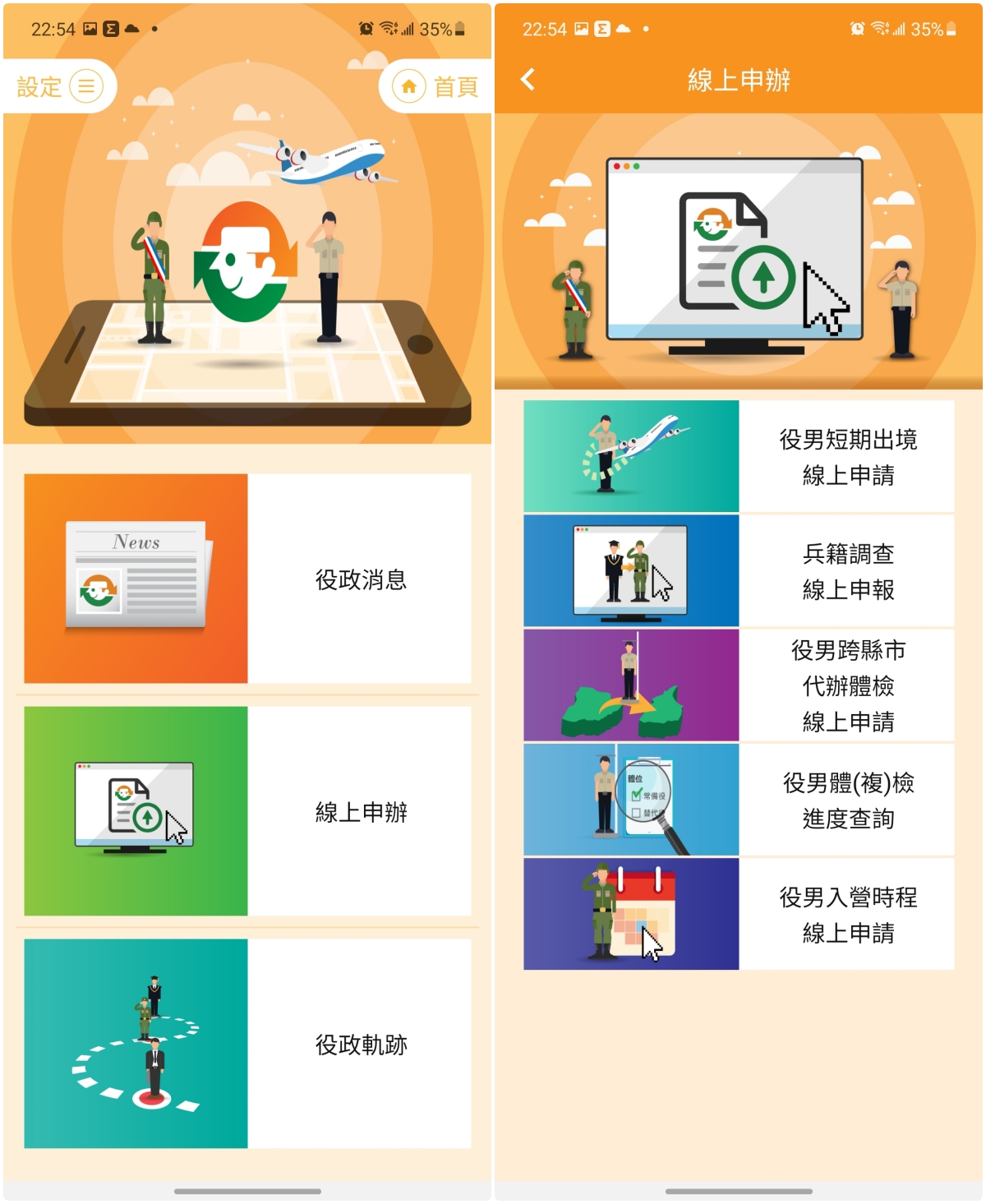Viewport: 986px width, 1204px height.
Task: View 役男體(複)檢進度查詢
Action: point(739,800)
